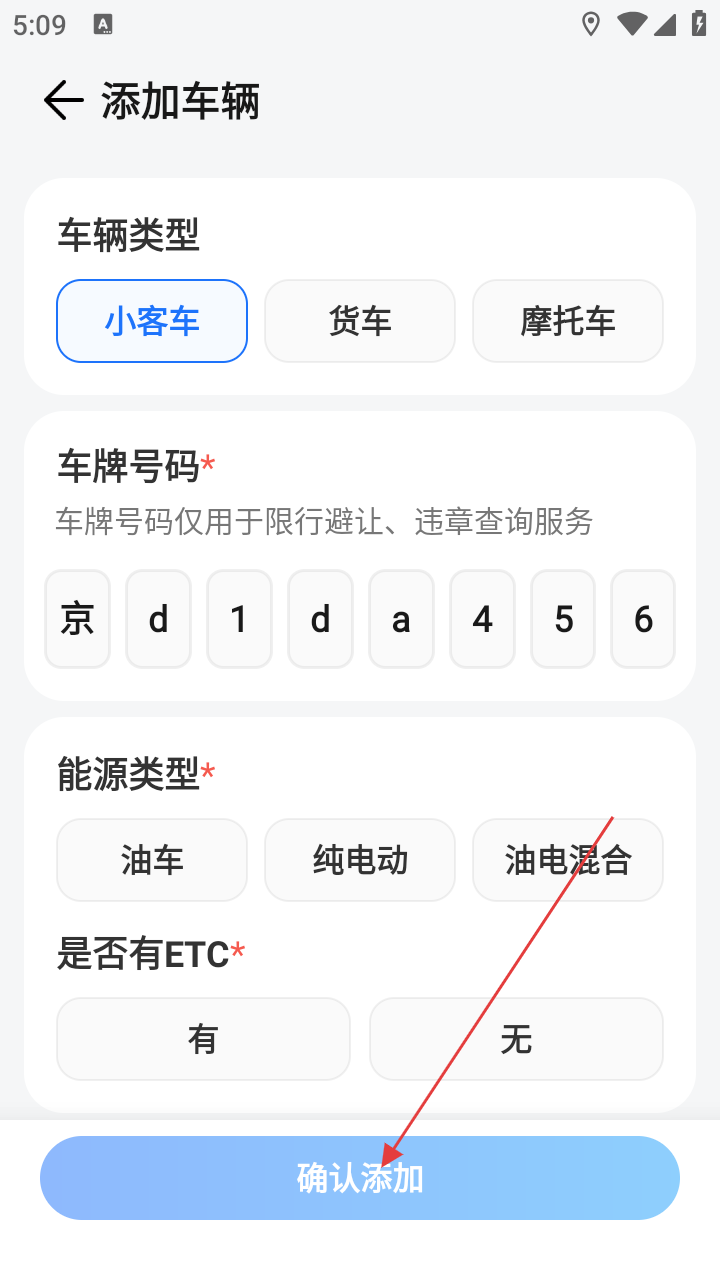
Task: Choose 纯电动 energy type
Action: click(360, 860)
